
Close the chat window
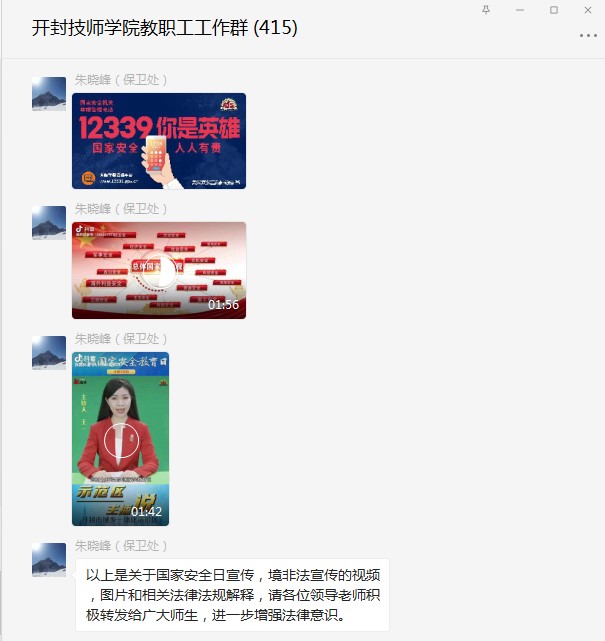(588, 9)
